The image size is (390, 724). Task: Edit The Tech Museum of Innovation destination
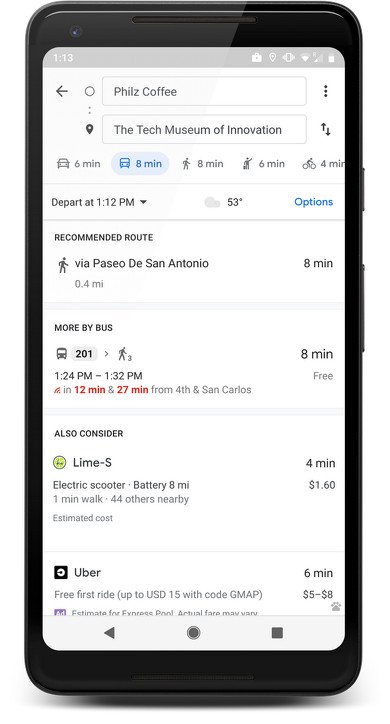coord(204,130)
